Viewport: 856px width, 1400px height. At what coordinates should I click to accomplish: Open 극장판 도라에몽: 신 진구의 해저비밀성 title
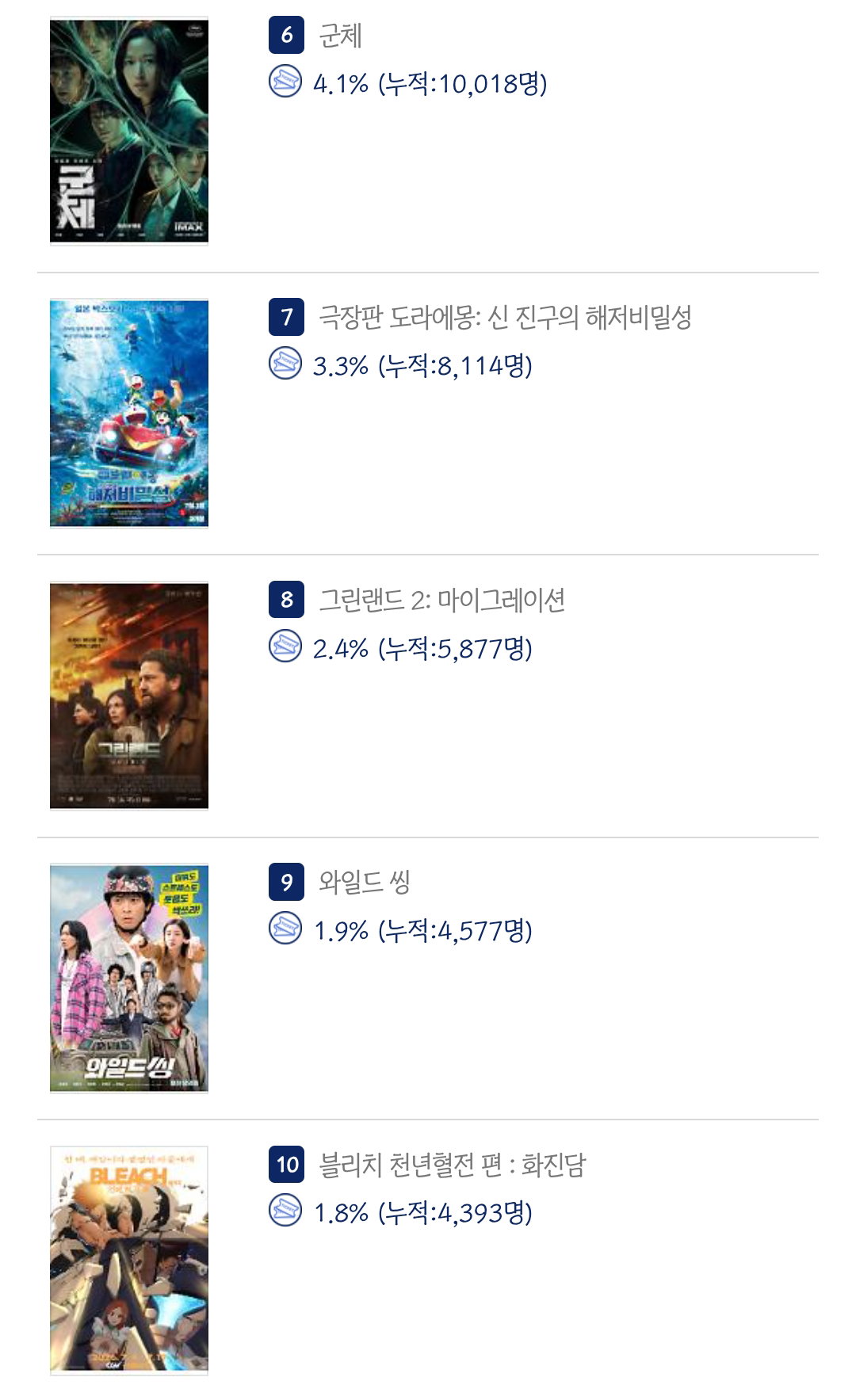pyautogui.click(x=505, y=318)
